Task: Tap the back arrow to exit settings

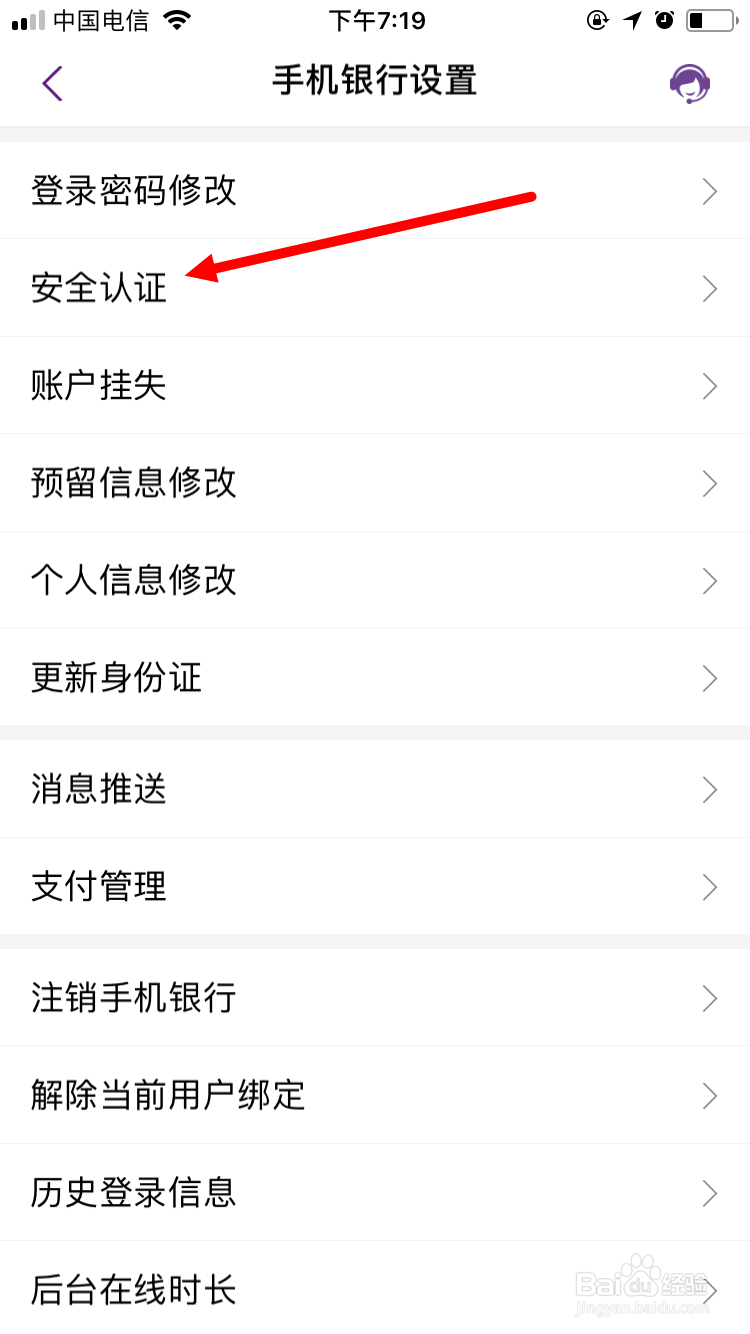Action: click(x=52, y=84)
